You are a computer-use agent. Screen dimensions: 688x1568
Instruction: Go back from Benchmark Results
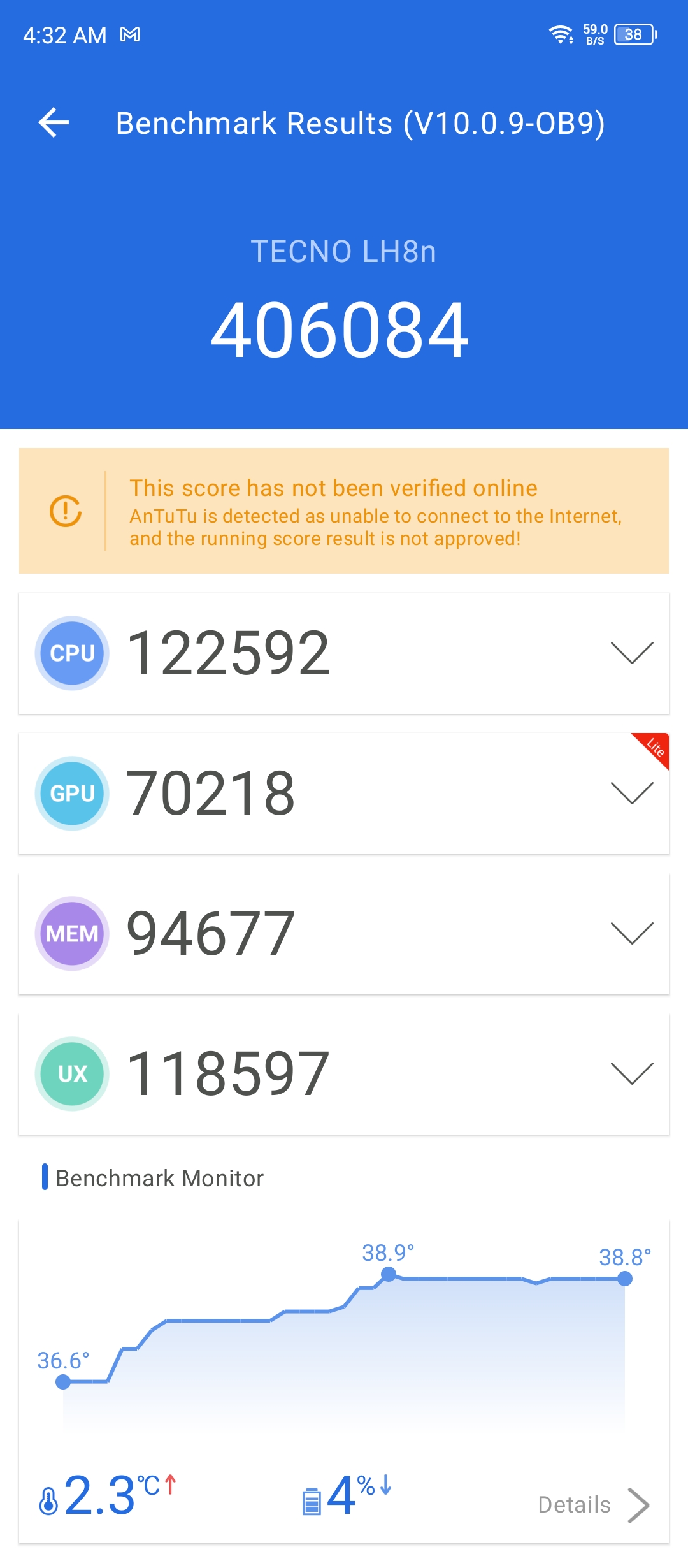tap(54, 122)
